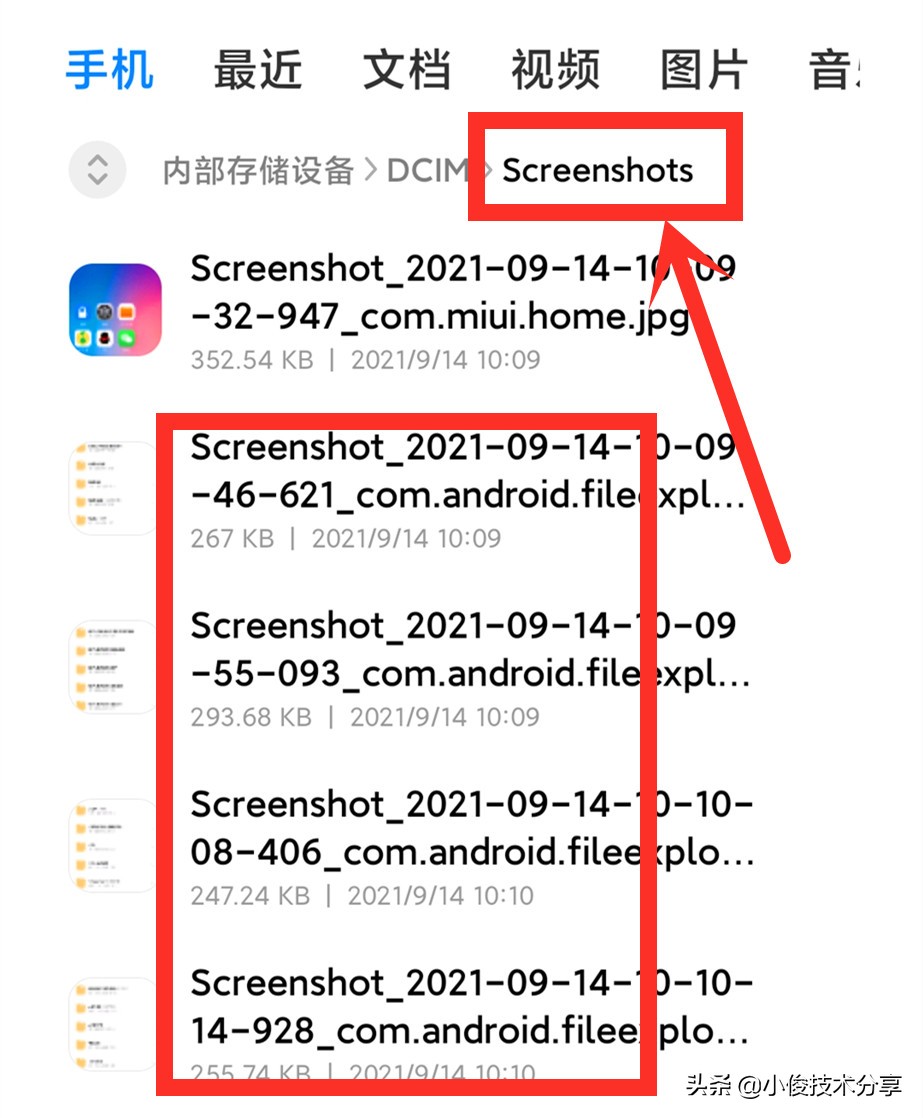923x1118 pixels.
Task: Tap the 手机 tab
Action: click(109, 71)
